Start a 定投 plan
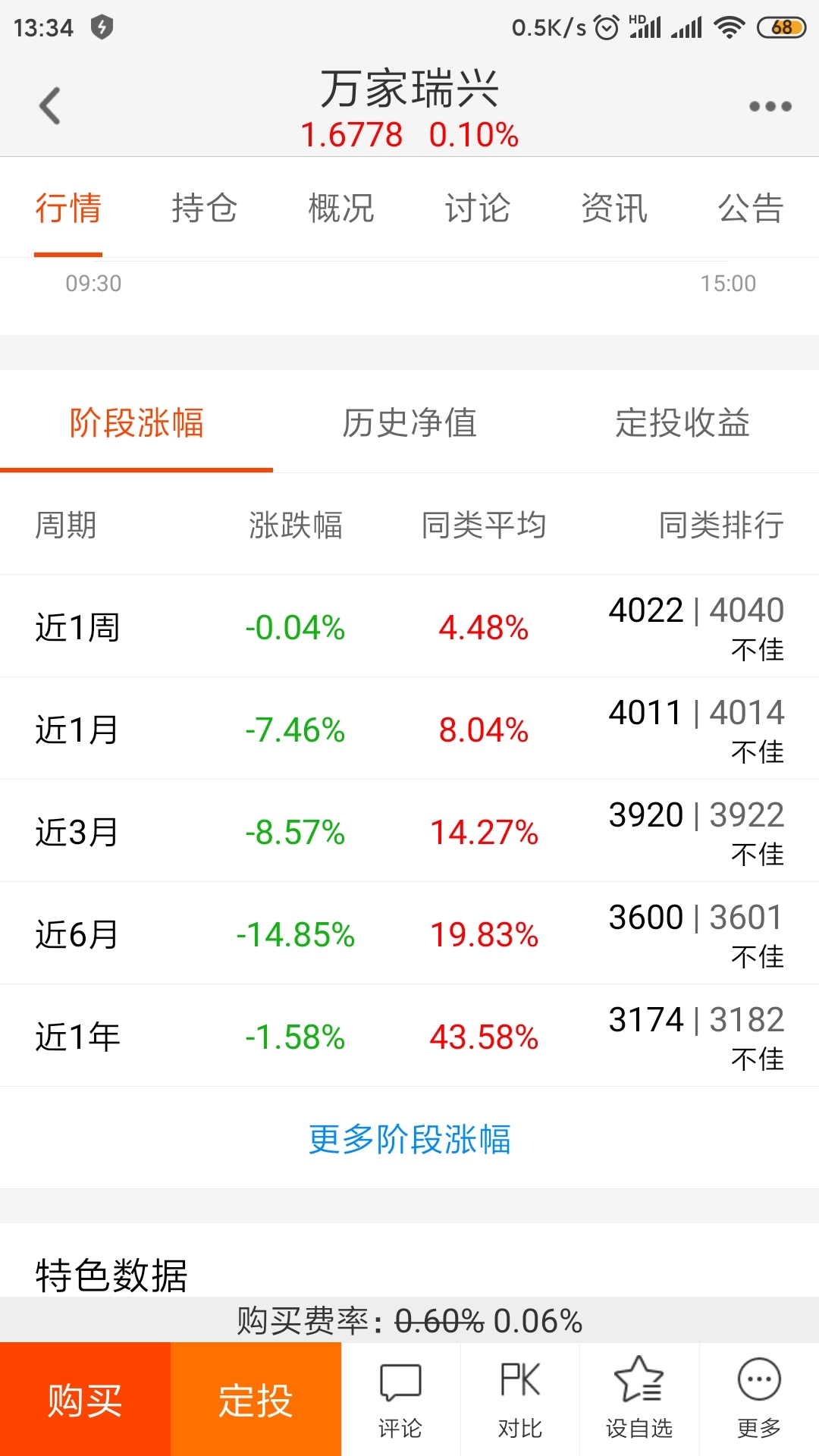 pyautogui.click(x=256, y=1399)
